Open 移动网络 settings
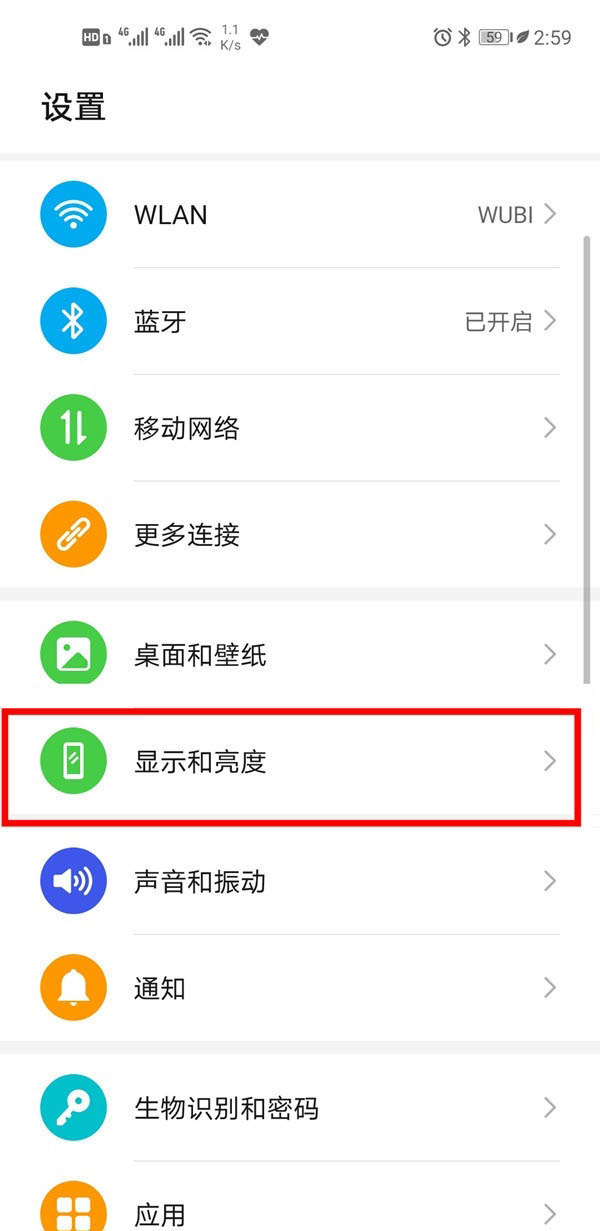This screenshot has height=1231, width=600. pos(300,428)
